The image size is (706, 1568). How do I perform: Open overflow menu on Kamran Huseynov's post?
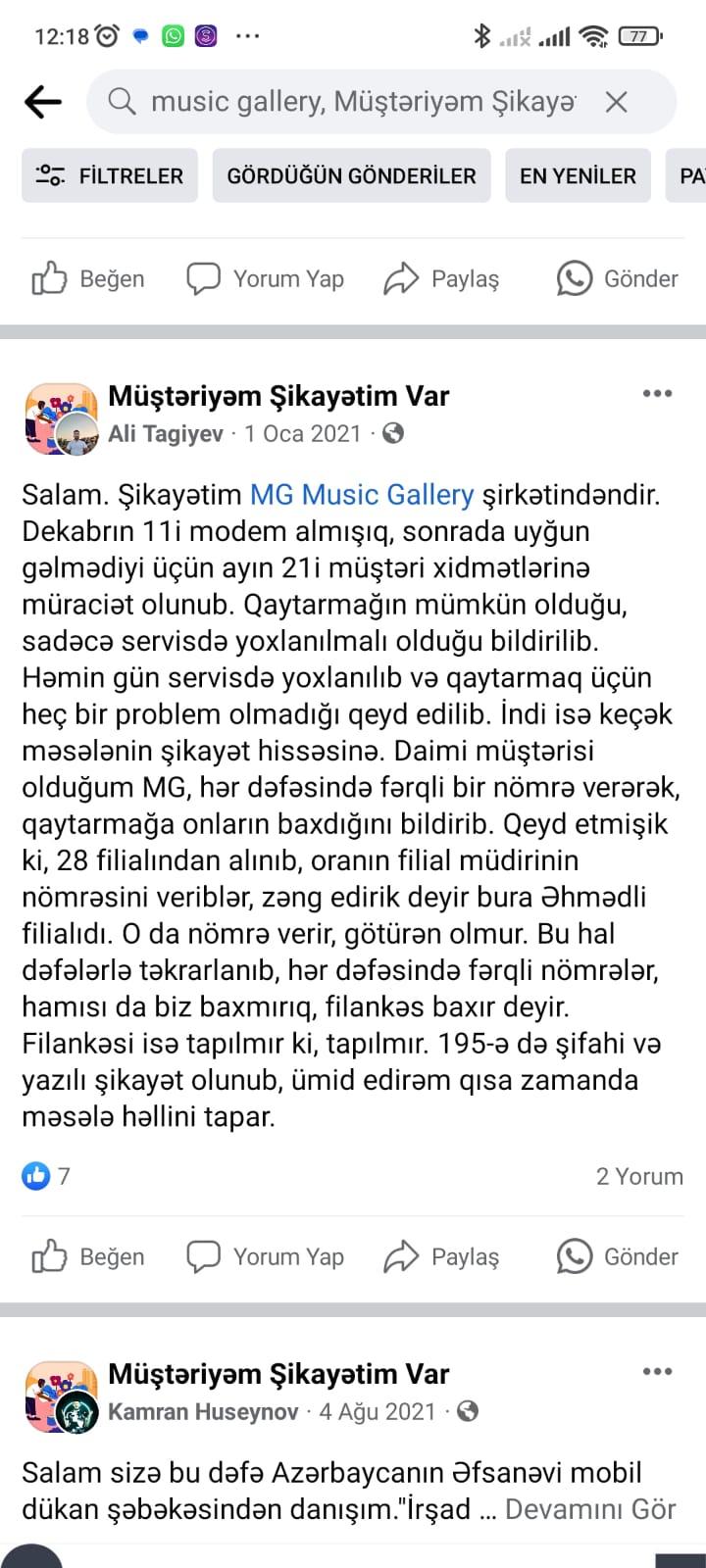(657, 1372)
